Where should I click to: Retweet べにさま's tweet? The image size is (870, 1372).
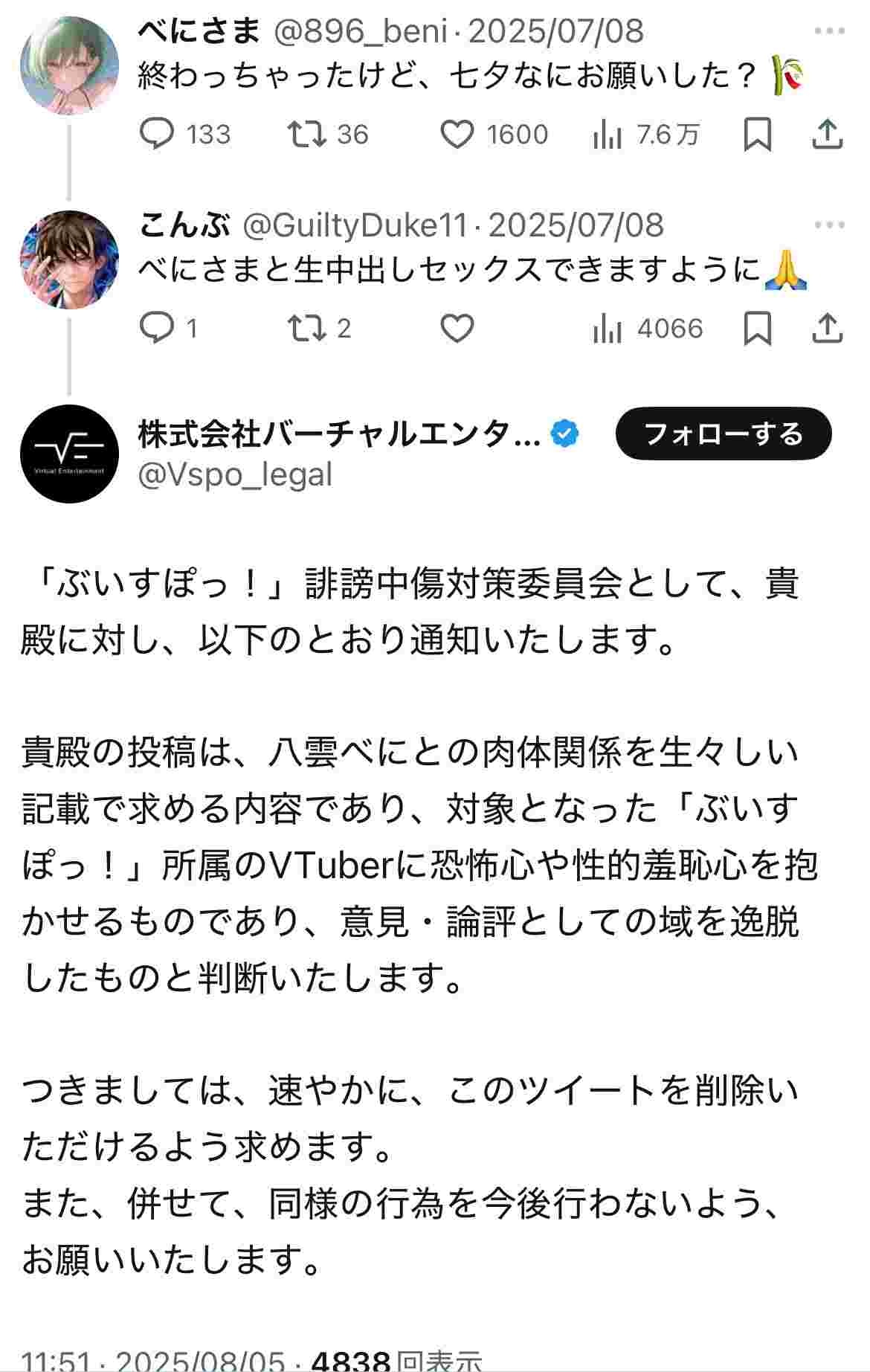coord(306,135)
